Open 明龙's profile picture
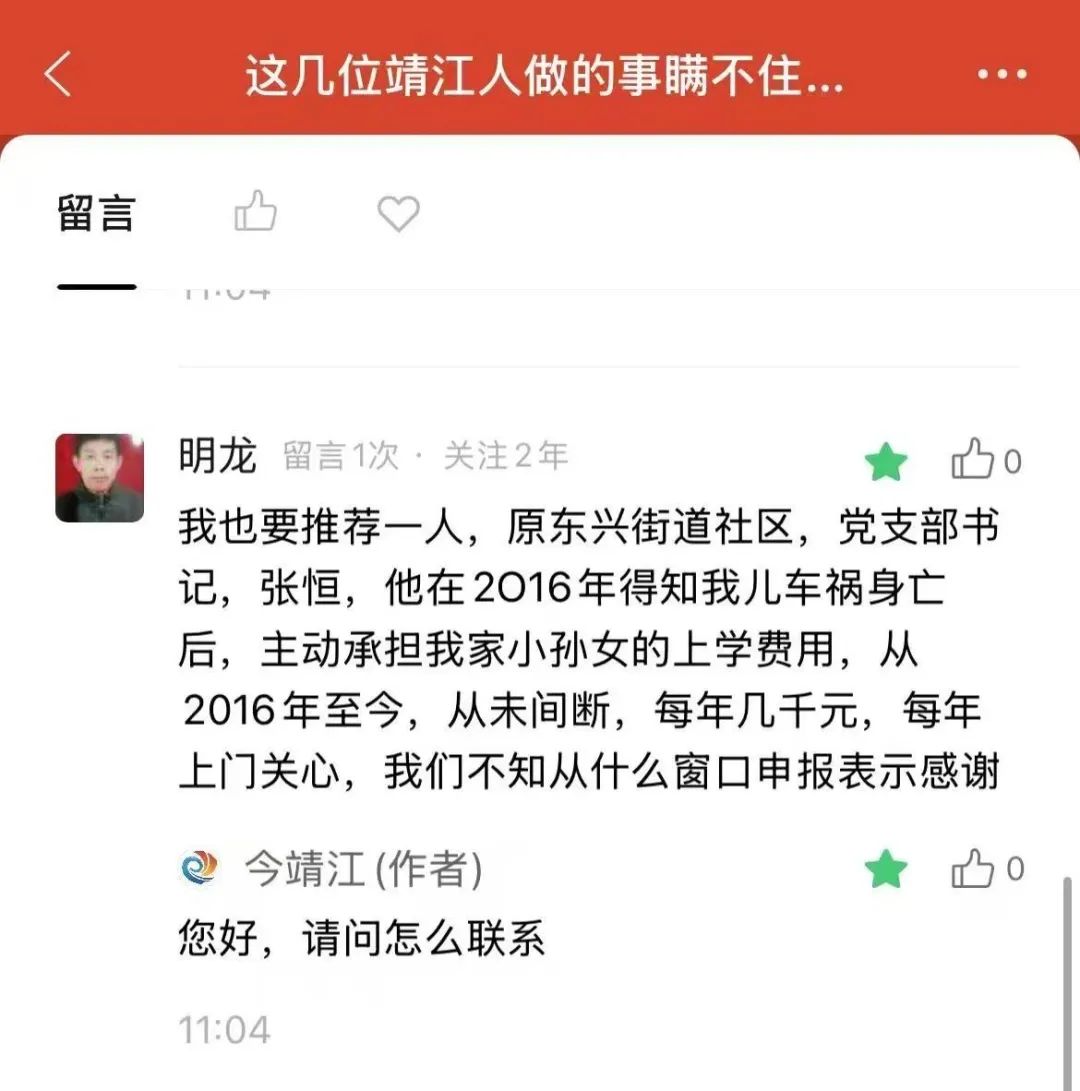The width and height of the screenshot is (1080, 1091). 99,478
